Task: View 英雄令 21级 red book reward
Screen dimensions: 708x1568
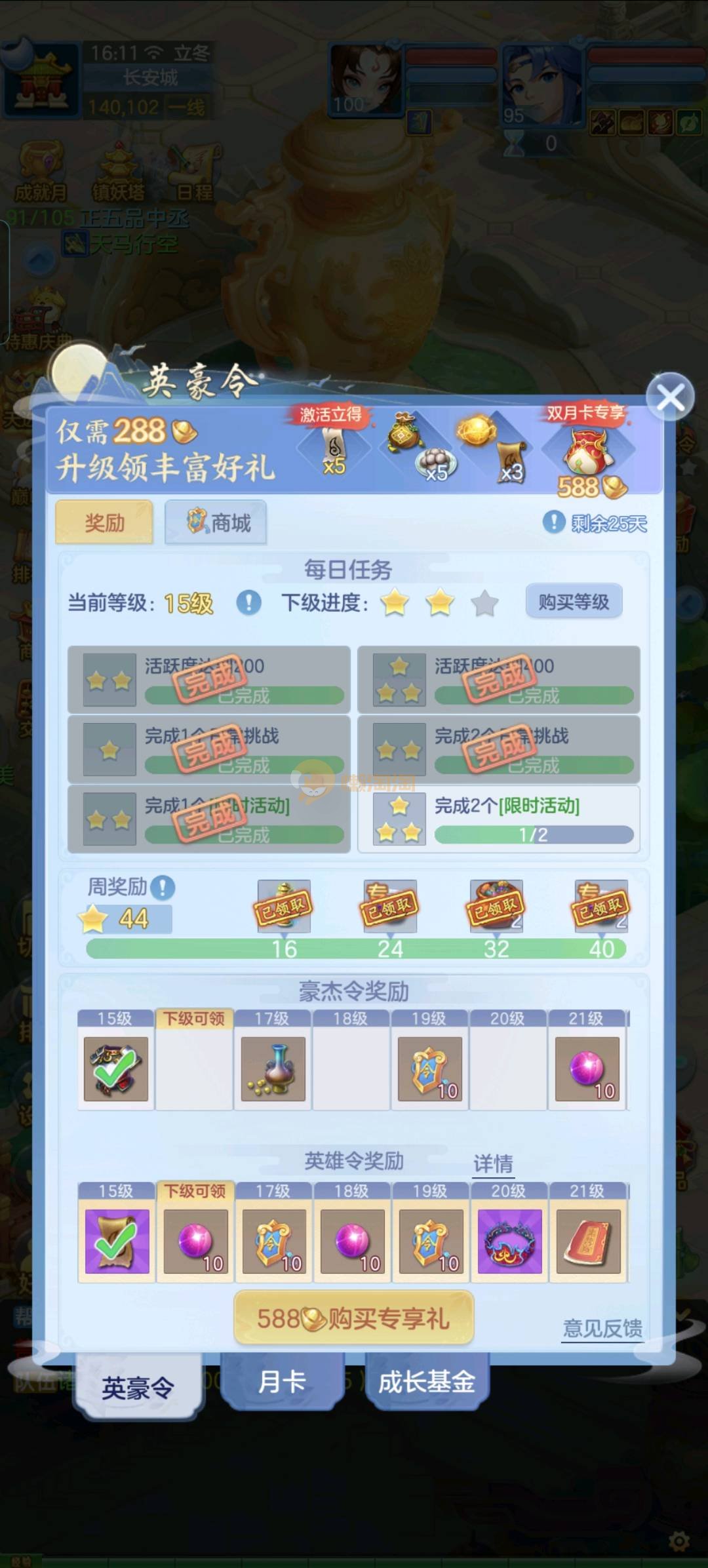Action: 588,1241
